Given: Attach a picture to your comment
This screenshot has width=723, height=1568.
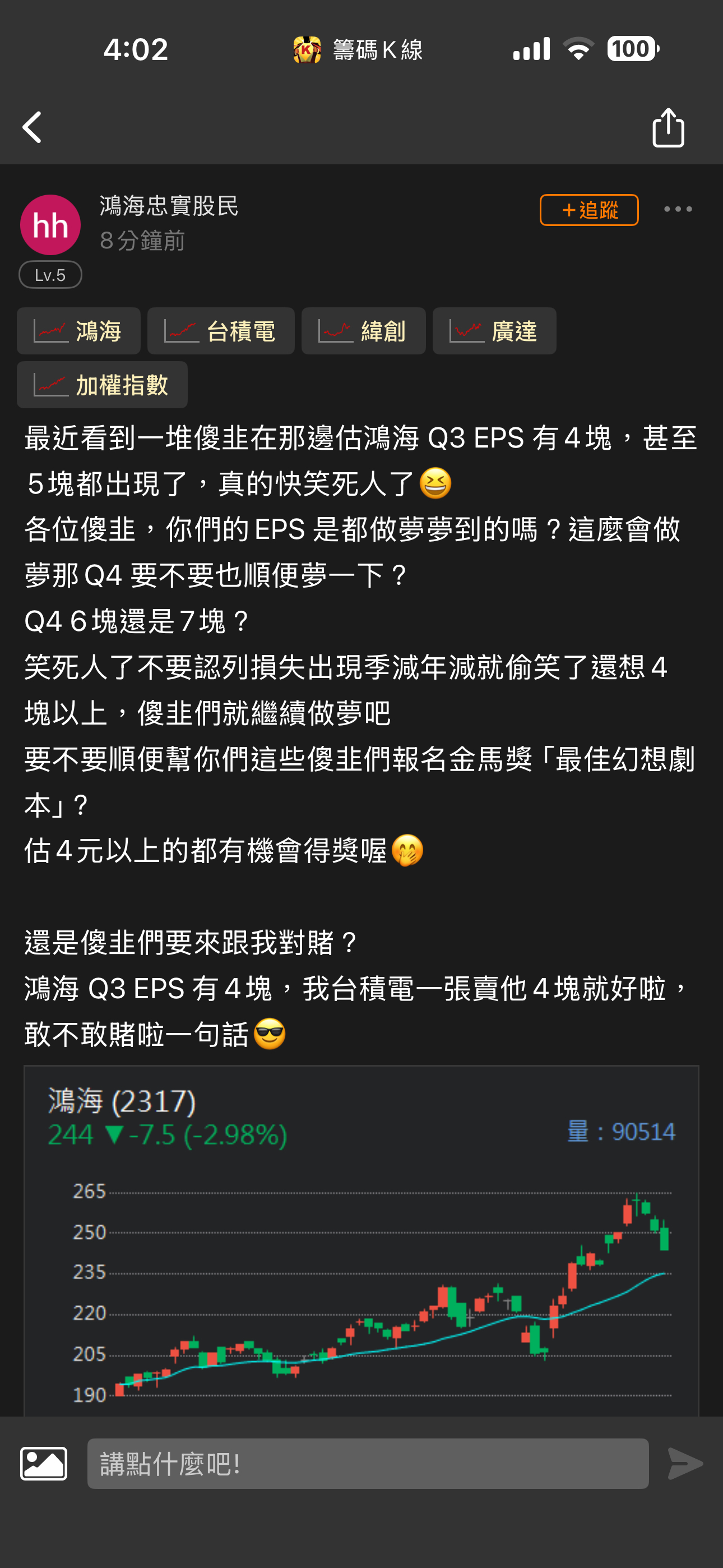Looking at the screenshot, I should click(44, 1463).
